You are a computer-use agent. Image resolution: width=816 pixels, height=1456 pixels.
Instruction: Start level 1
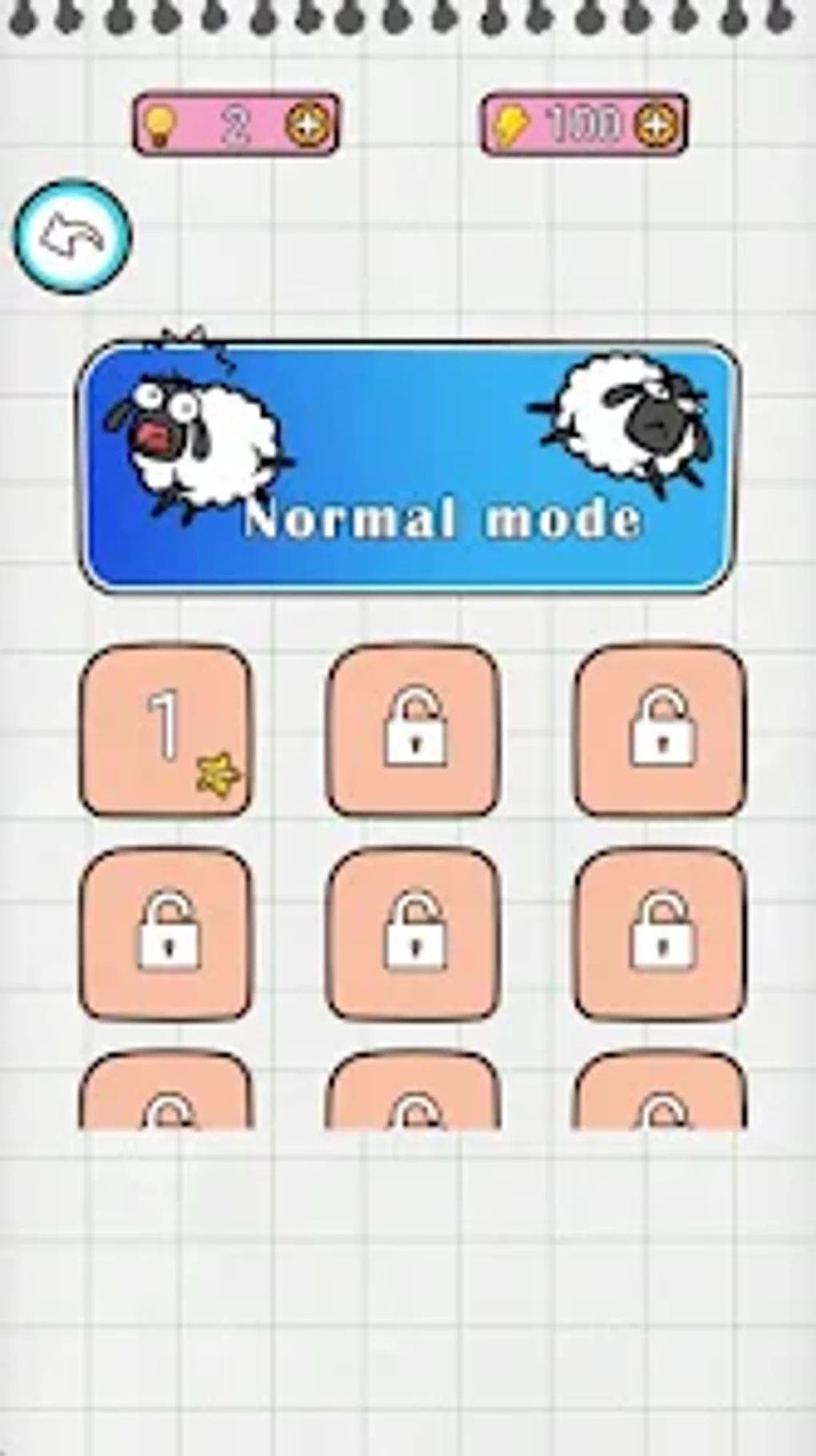(166, 732)
